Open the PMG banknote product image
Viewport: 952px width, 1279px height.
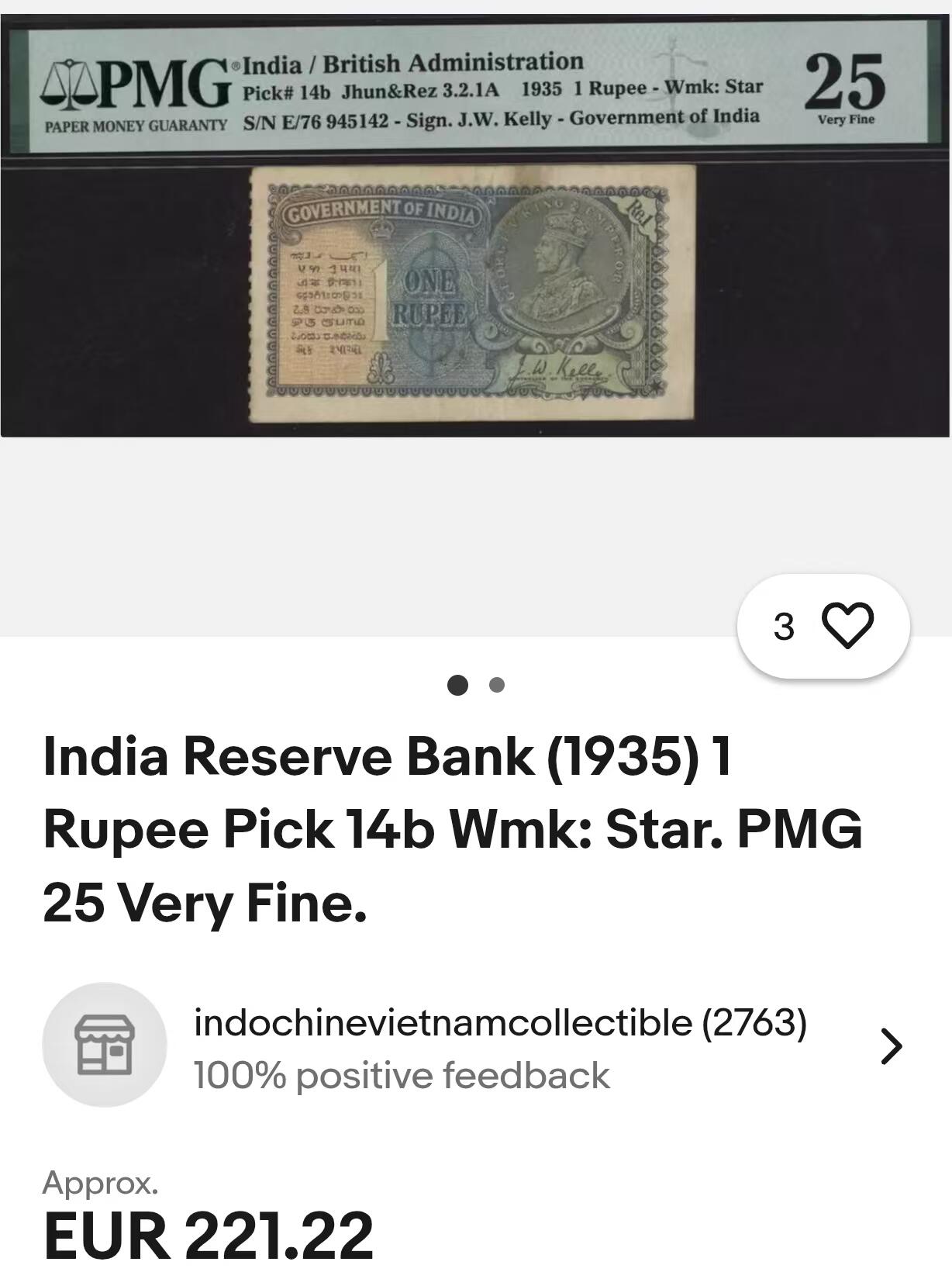(474, 226)
